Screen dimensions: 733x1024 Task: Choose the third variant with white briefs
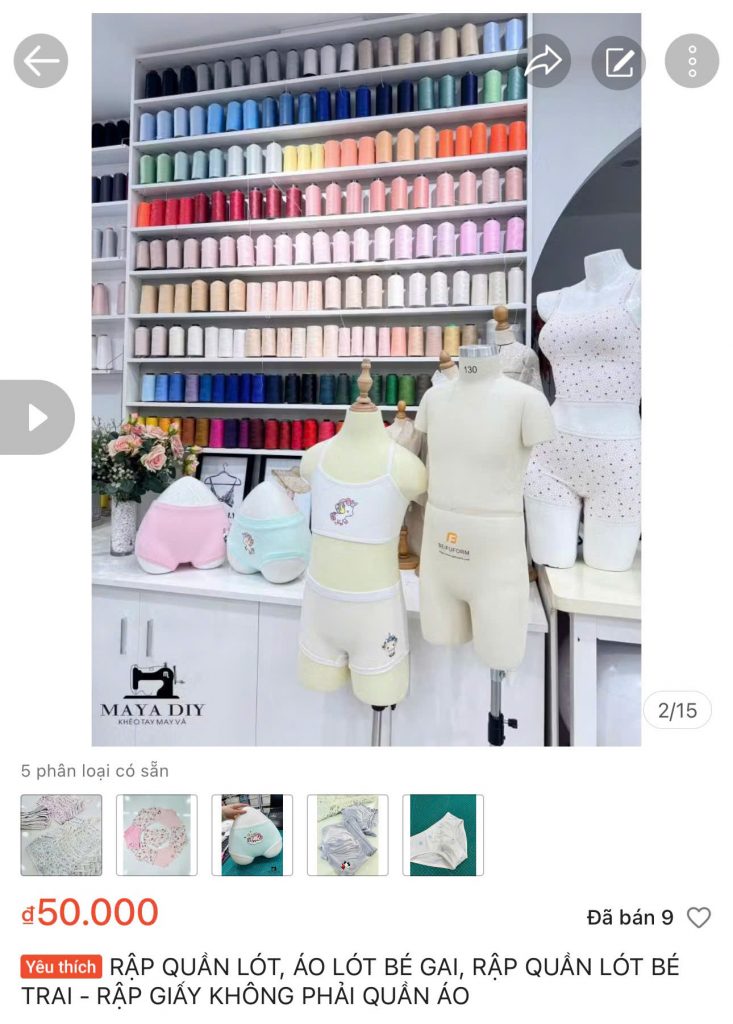tap(252, 835)
